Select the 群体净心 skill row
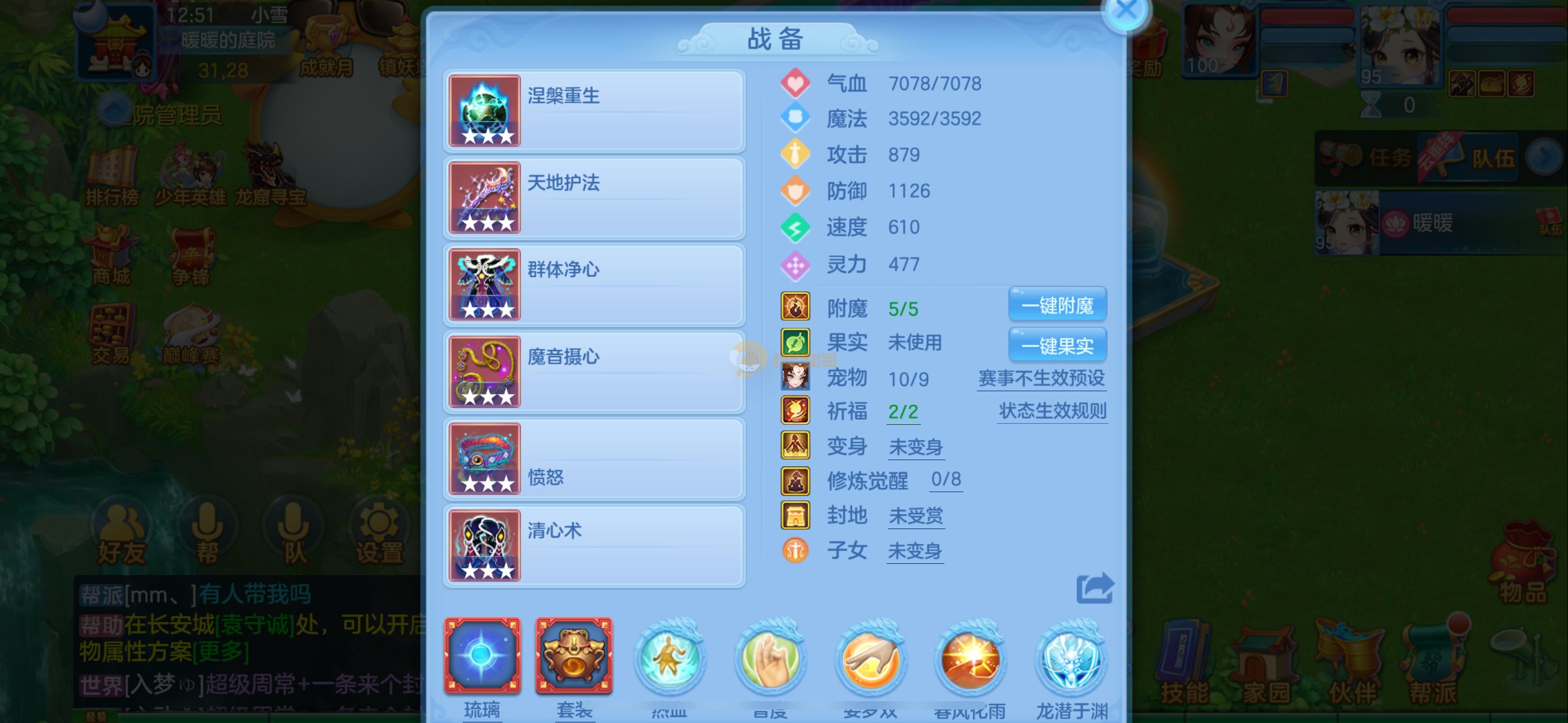Screen dimensions: 1568x723 point(594,285)
